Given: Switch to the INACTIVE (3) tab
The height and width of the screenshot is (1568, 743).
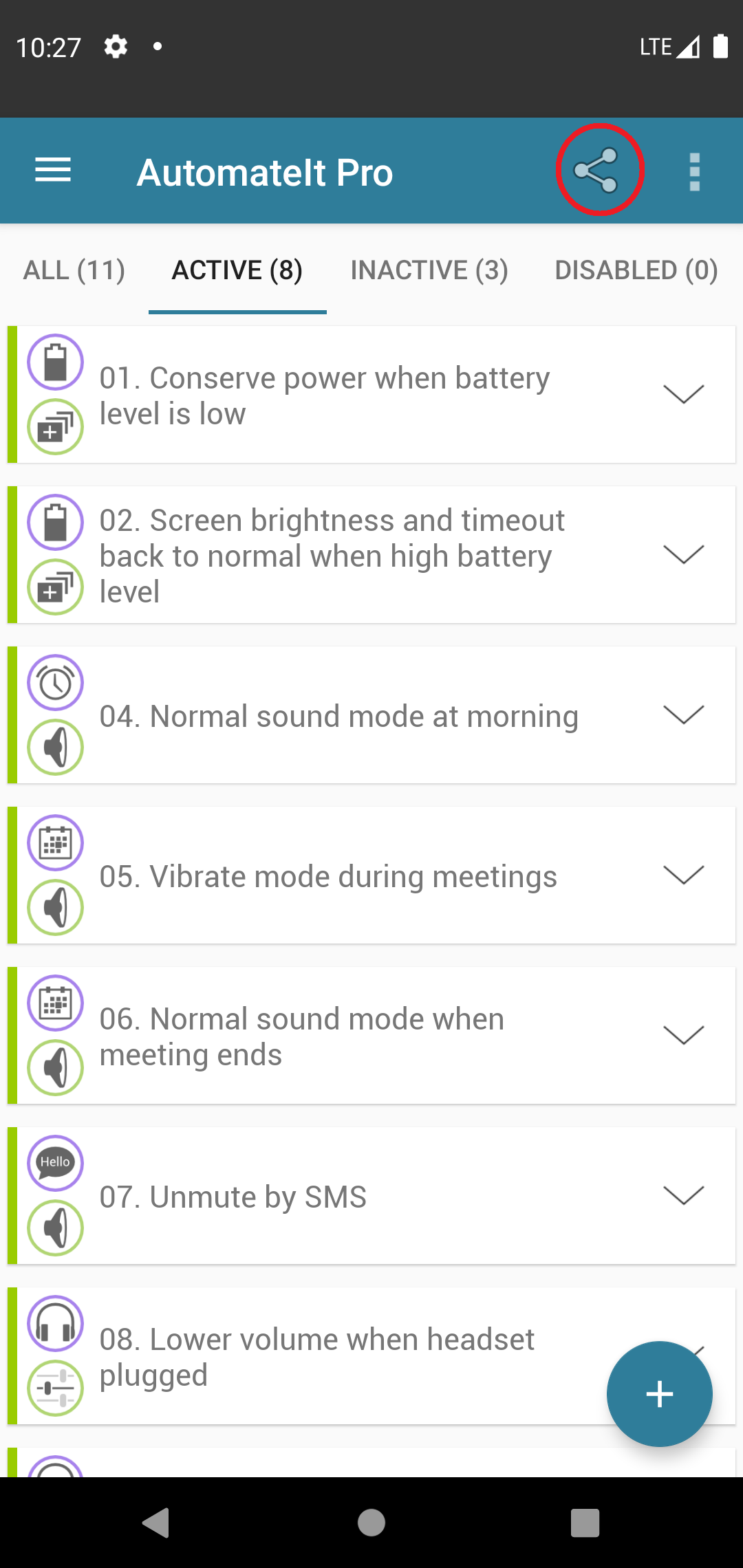Looking at the screenshot, I should [x=429, y=270].
